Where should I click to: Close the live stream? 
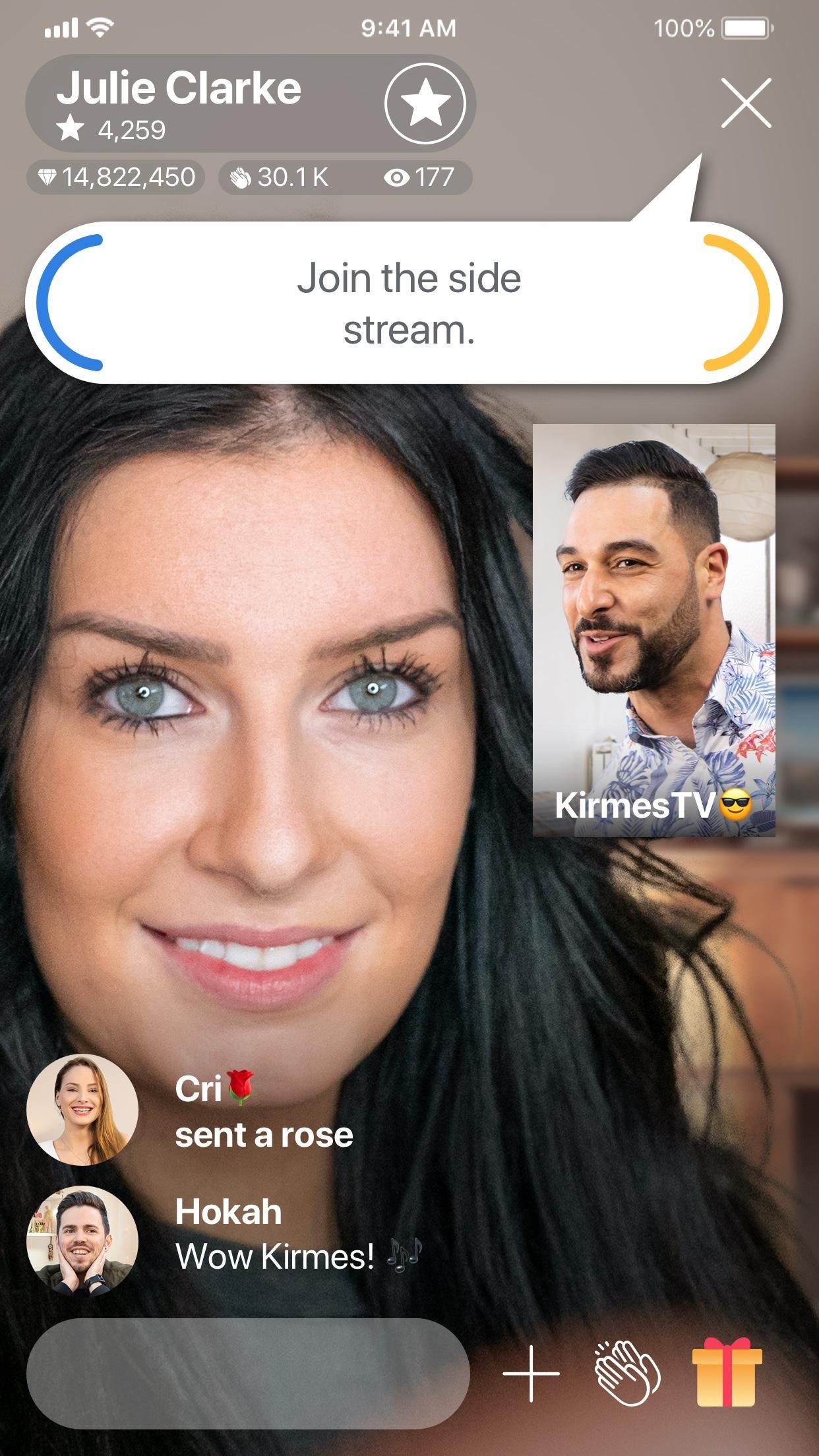(x=746, y=103)
